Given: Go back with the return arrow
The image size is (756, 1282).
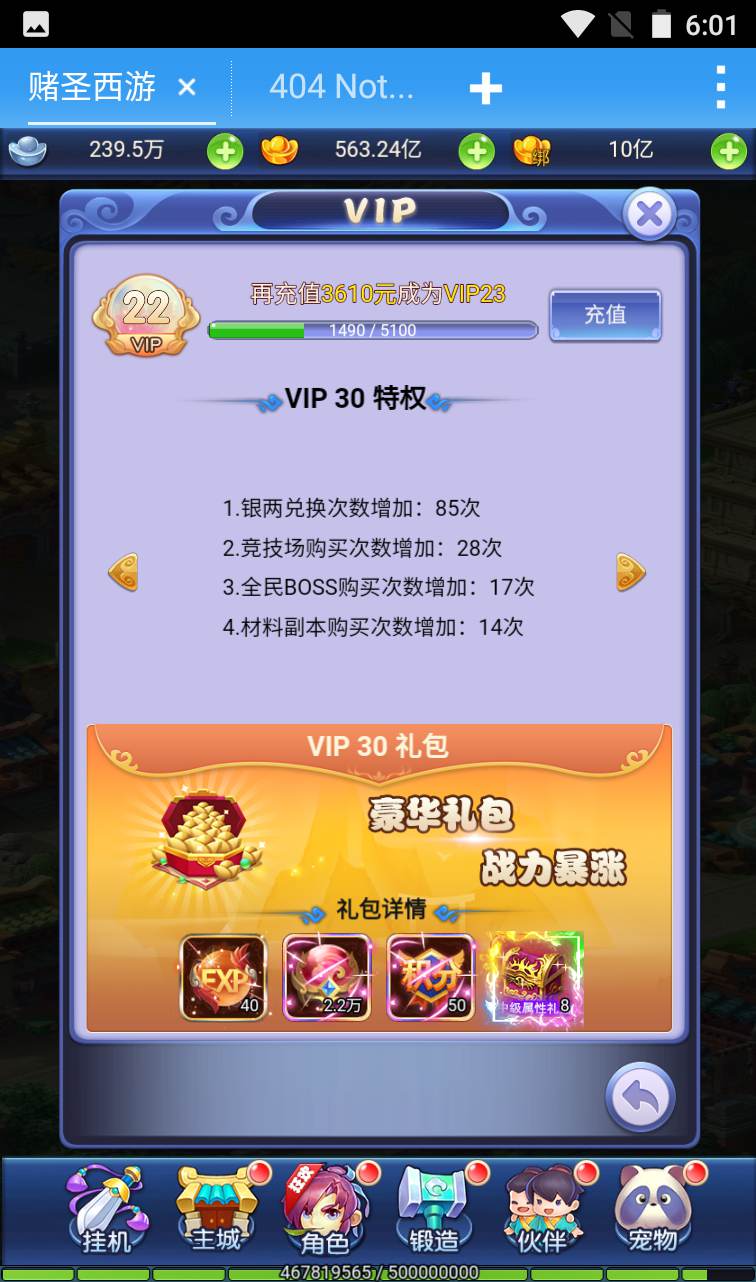Looking at the screenshot, I should [x=640, y=1097].
